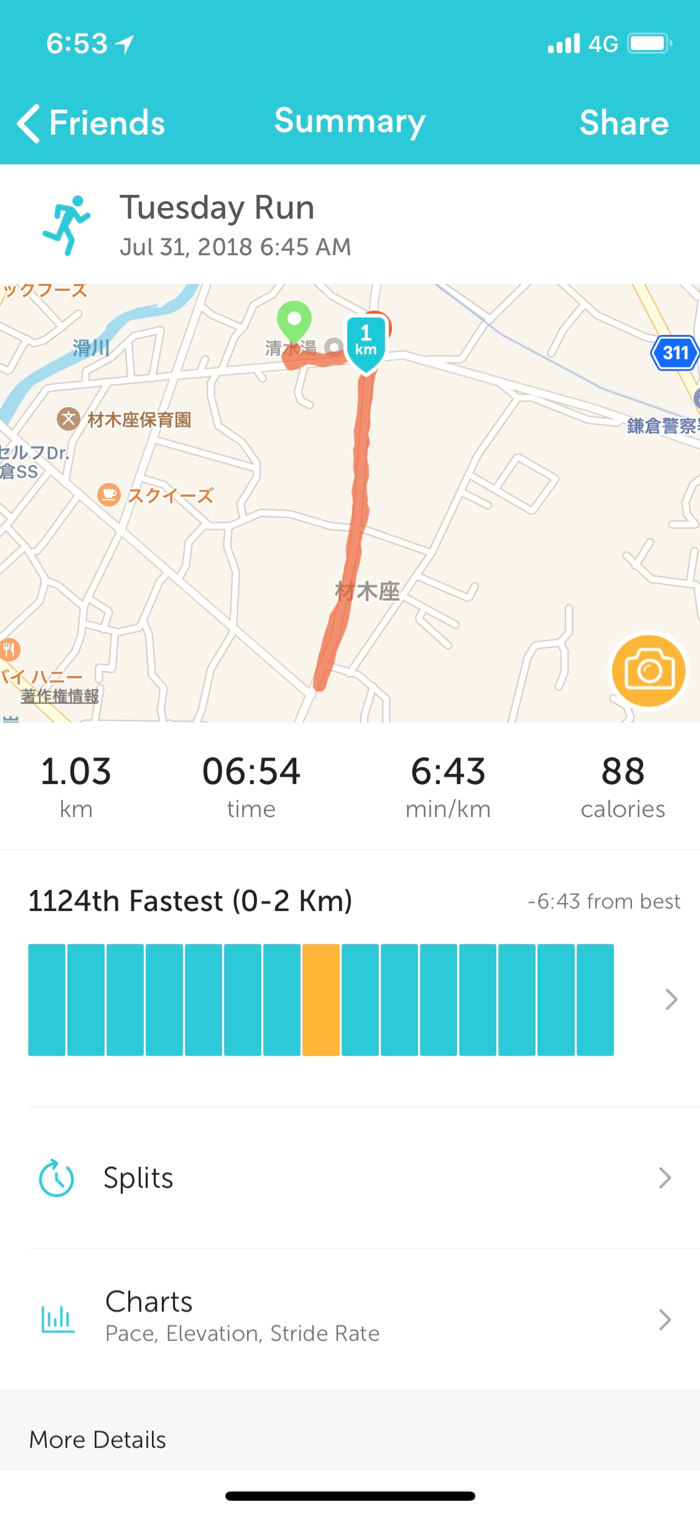Share this run summary
Viewport: 700px width, 1516px height.
[623, 123]
